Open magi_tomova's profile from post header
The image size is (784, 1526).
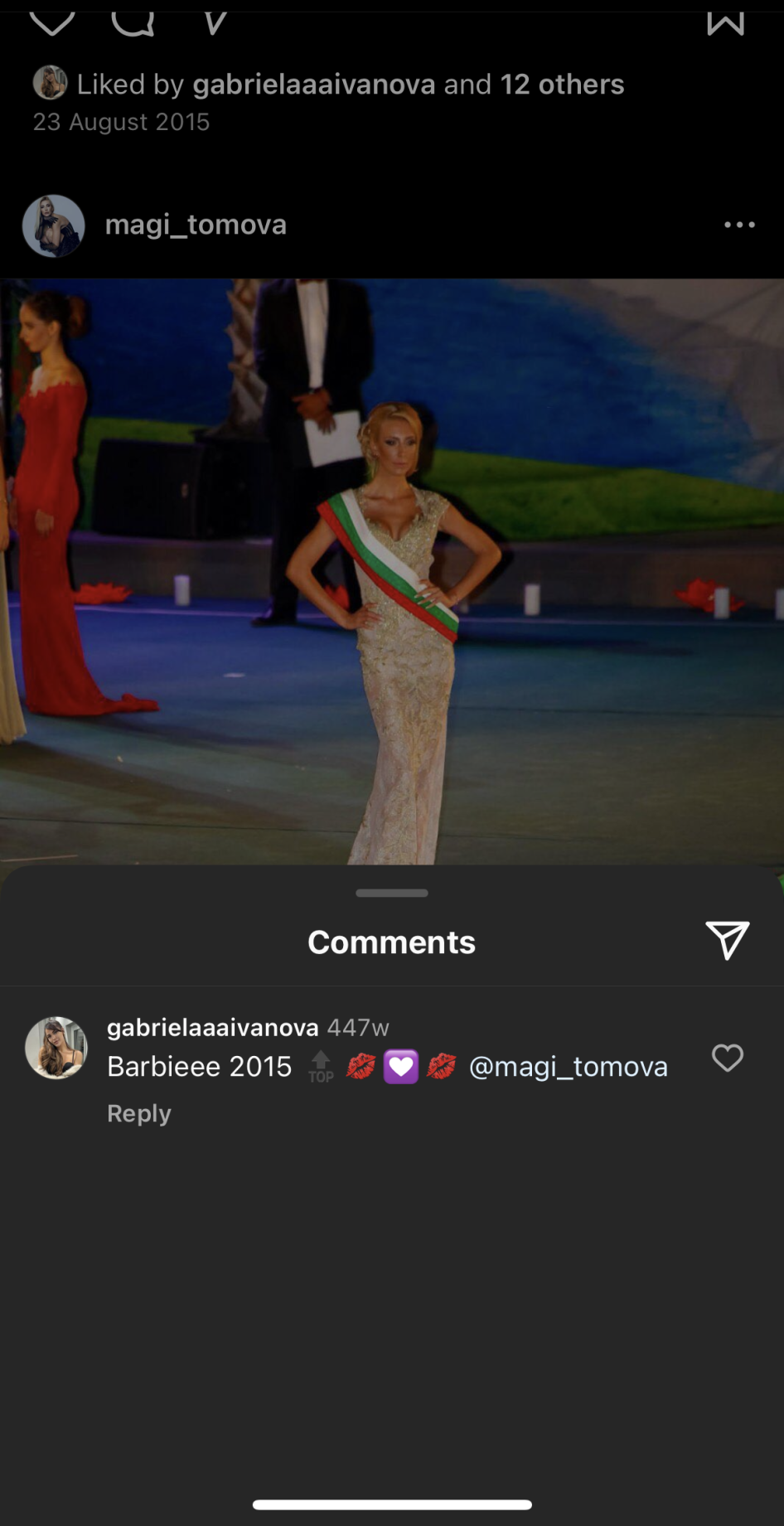[196, 225]
